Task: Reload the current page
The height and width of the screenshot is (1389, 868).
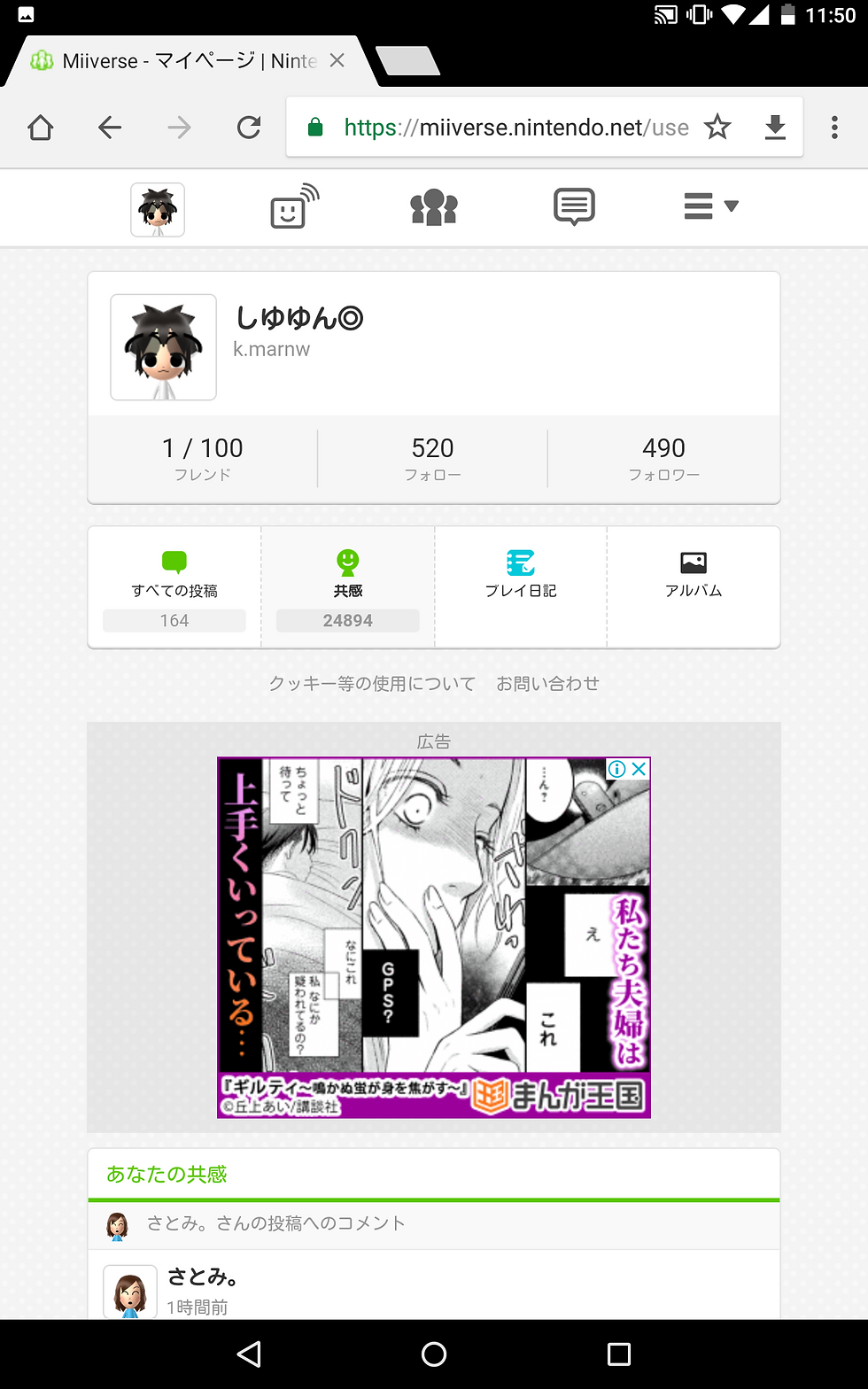Action: (249, 128)
